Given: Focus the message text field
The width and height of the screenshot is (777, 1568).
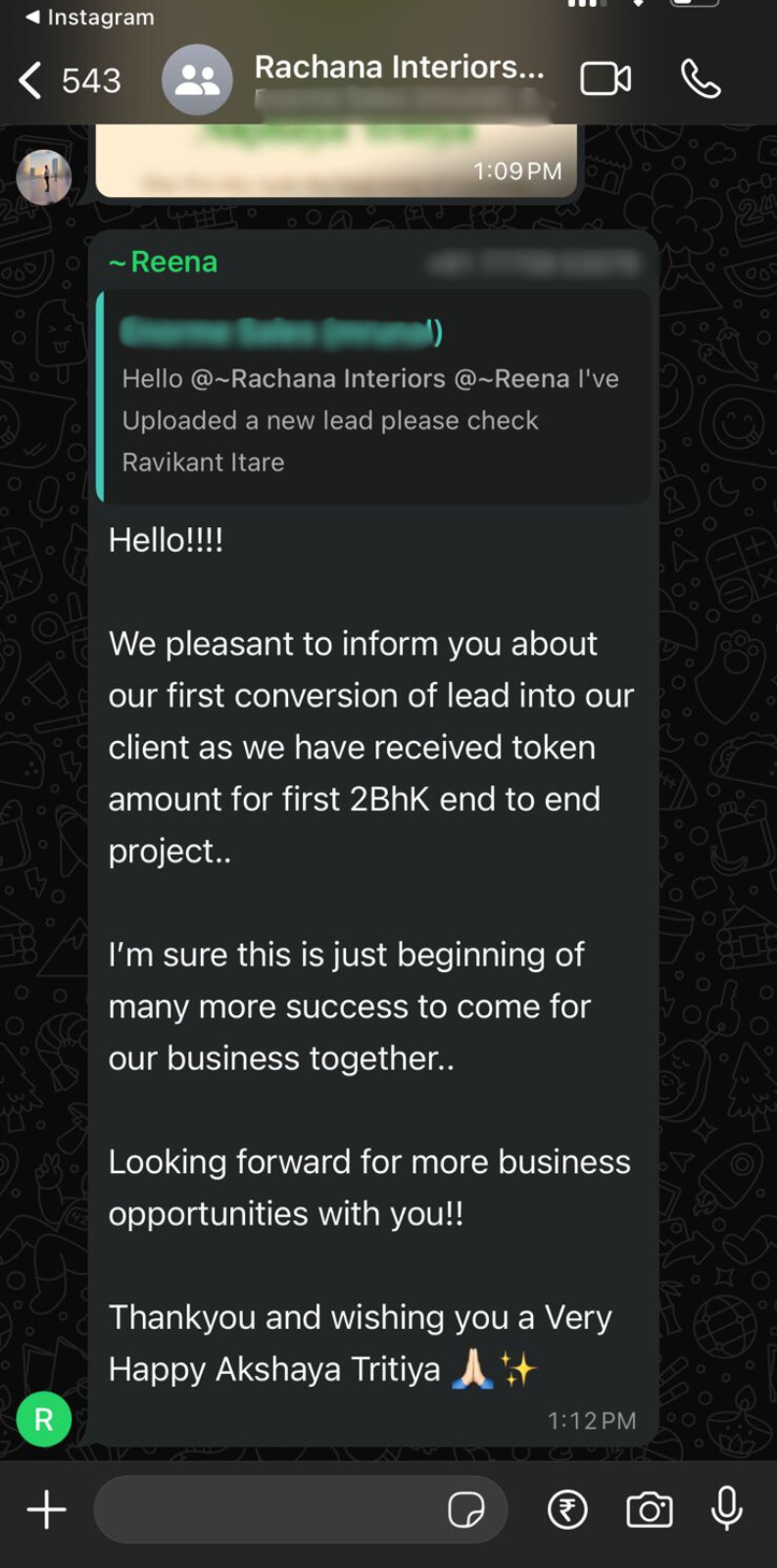Looking at the screenshot, I should pos(269,1509).
